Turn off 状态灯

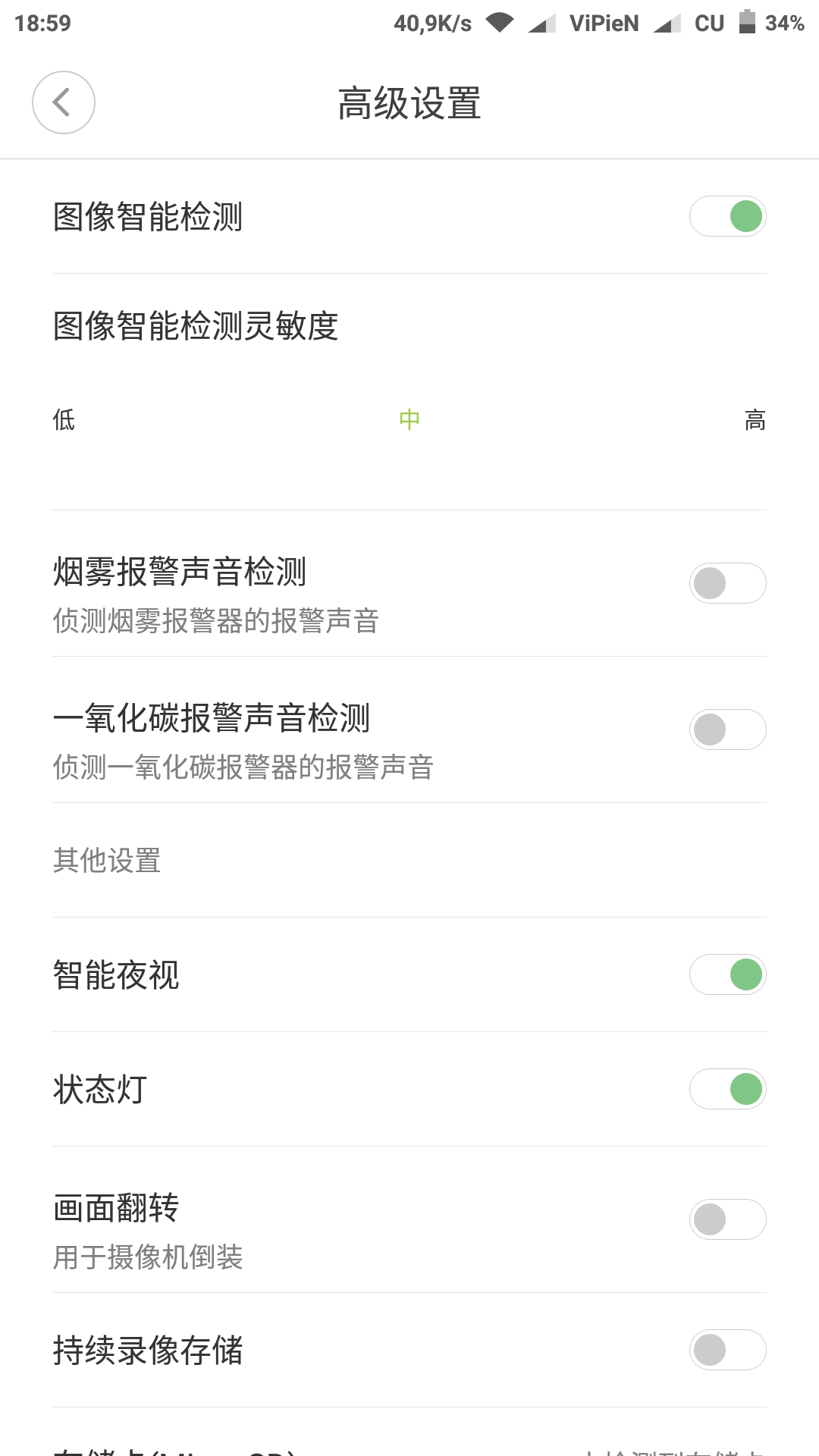727,1089
